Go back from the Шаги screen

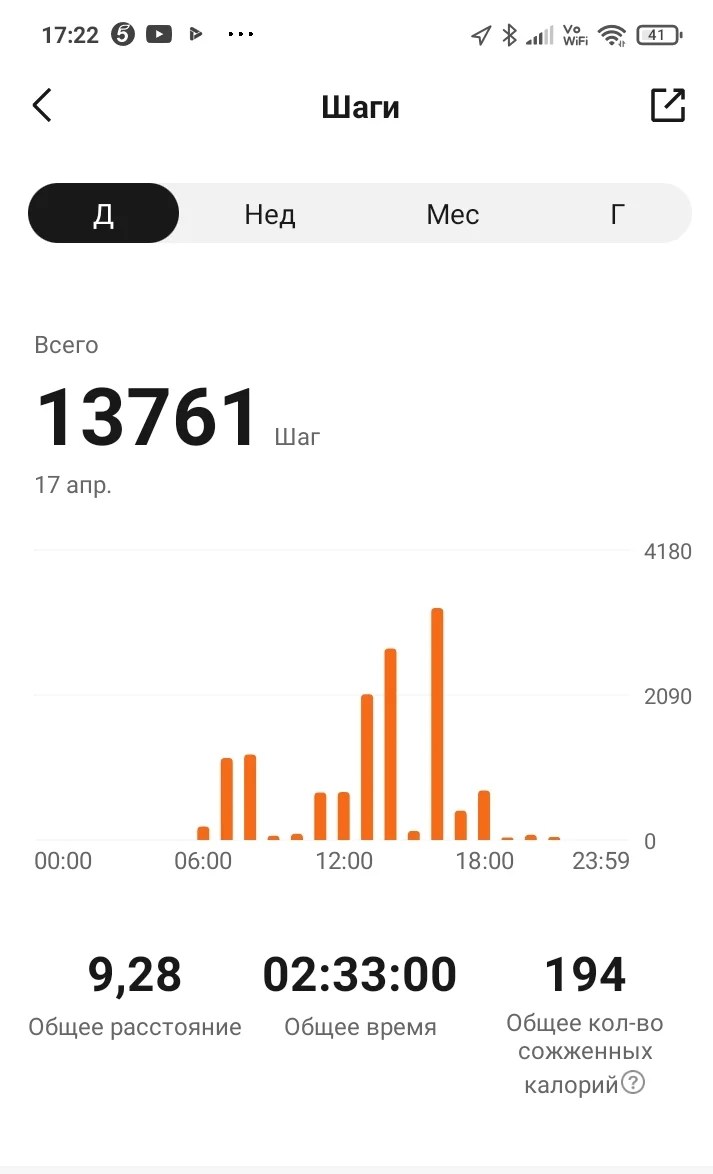click(42, 106)
